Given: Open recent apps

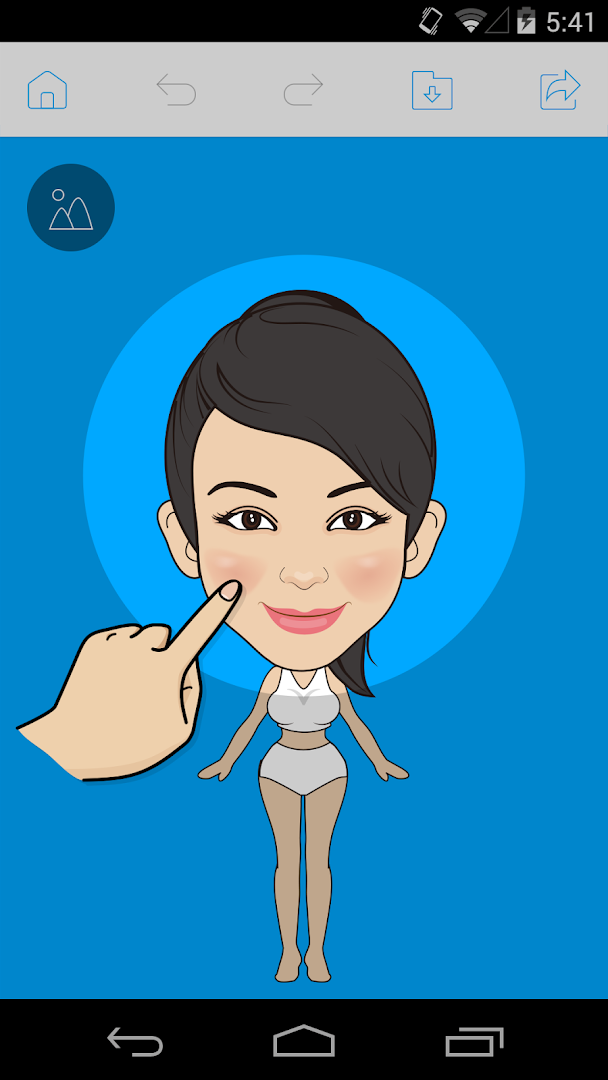Looking at the screenshot, I should click(474, 1042).
